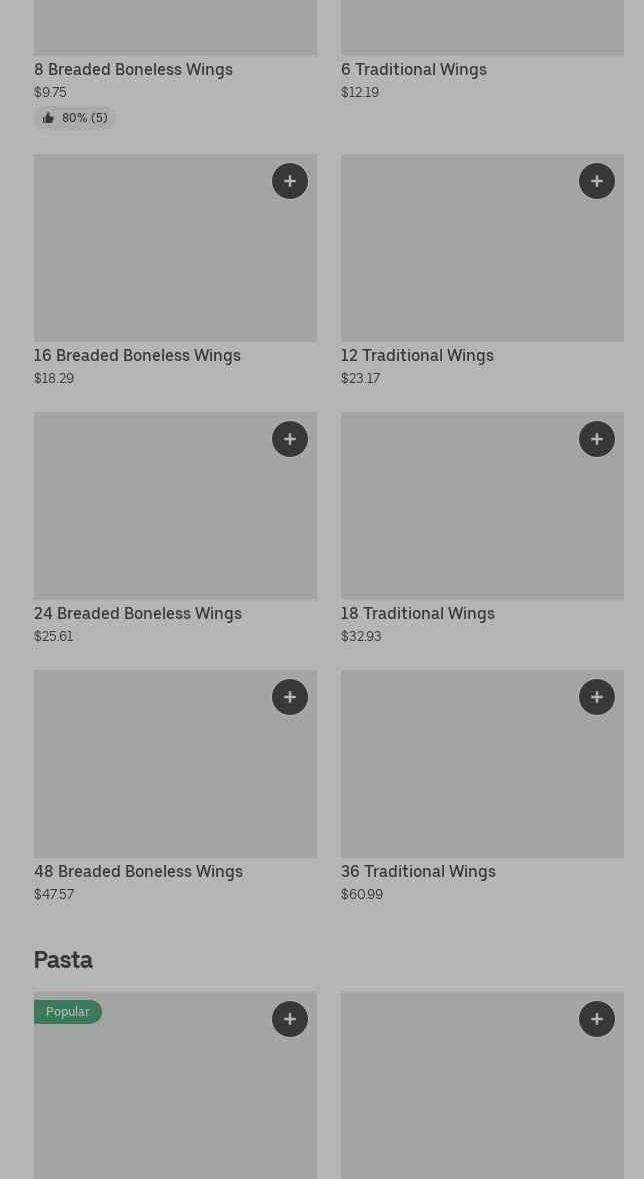
Task: View 16 Breaded Boneless Wings details
Action: [137, 355]
